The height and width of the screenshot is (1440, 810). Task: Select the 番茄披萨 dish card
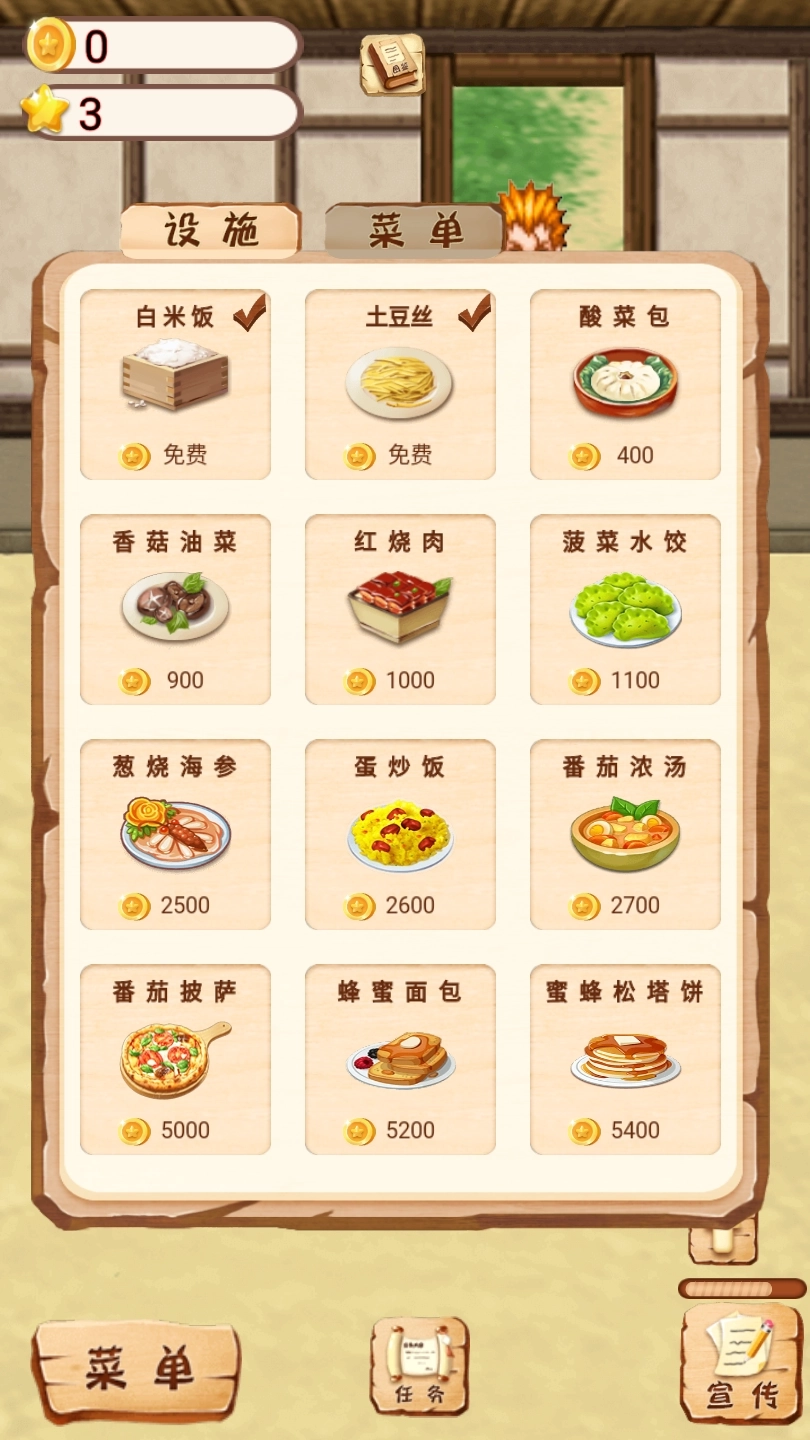(x=175, y=1060)
